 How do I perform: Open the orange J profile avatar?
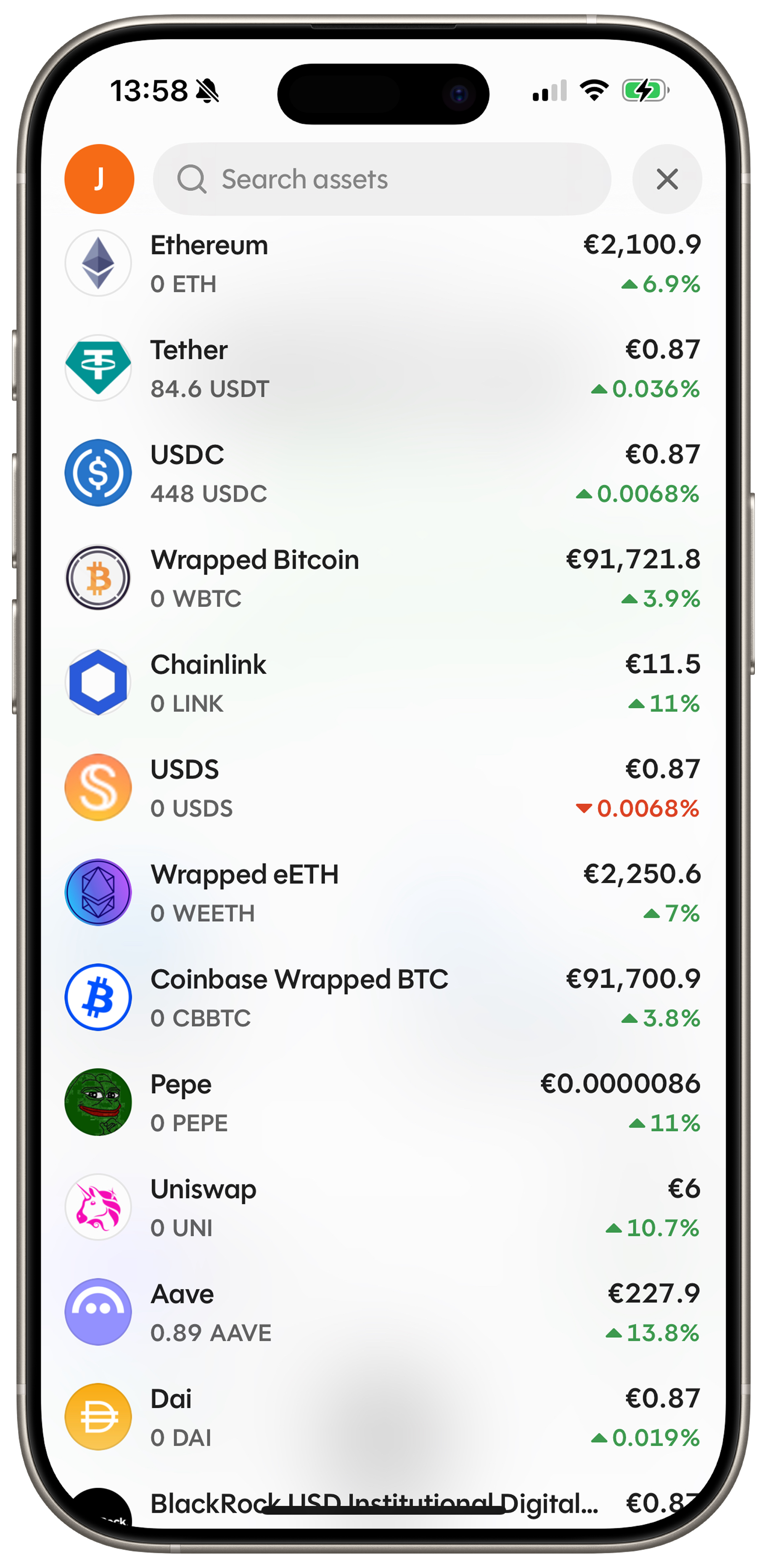tap(99, 179)
